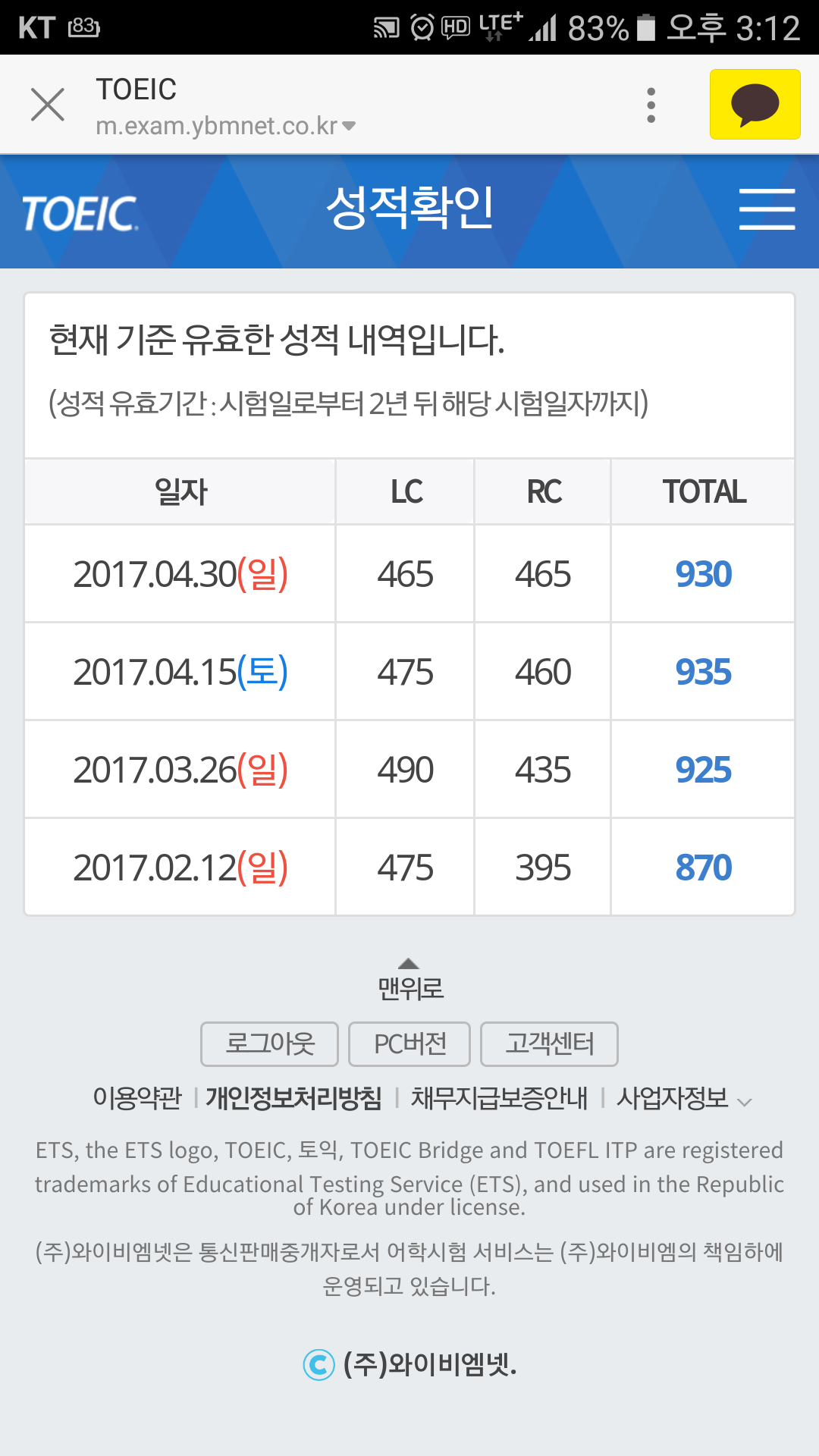The height and width of the screenshot is (1456, 819).
Task: Open the browser overflow menu
Action: pos(651,105)
